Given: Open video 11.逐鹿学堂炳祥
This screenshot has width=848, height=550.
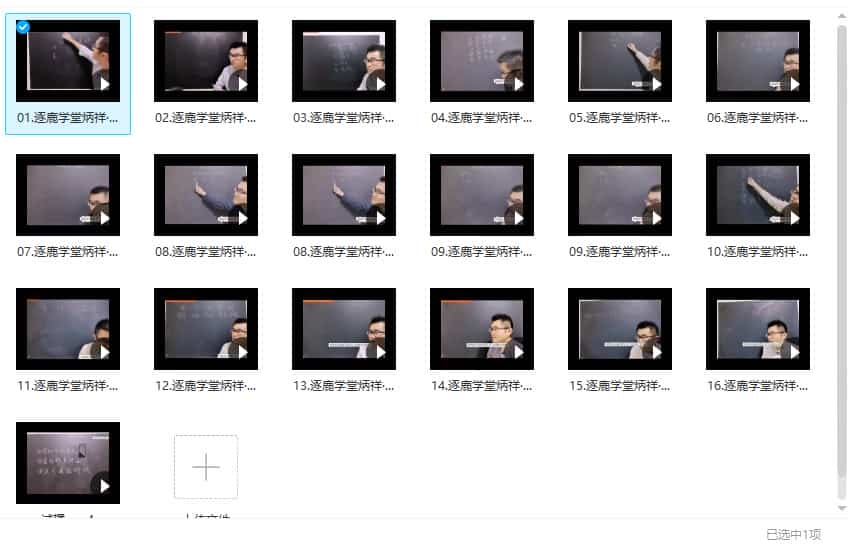Looking at the screenshot, I should pyautogui.click(x=67, y=329).
